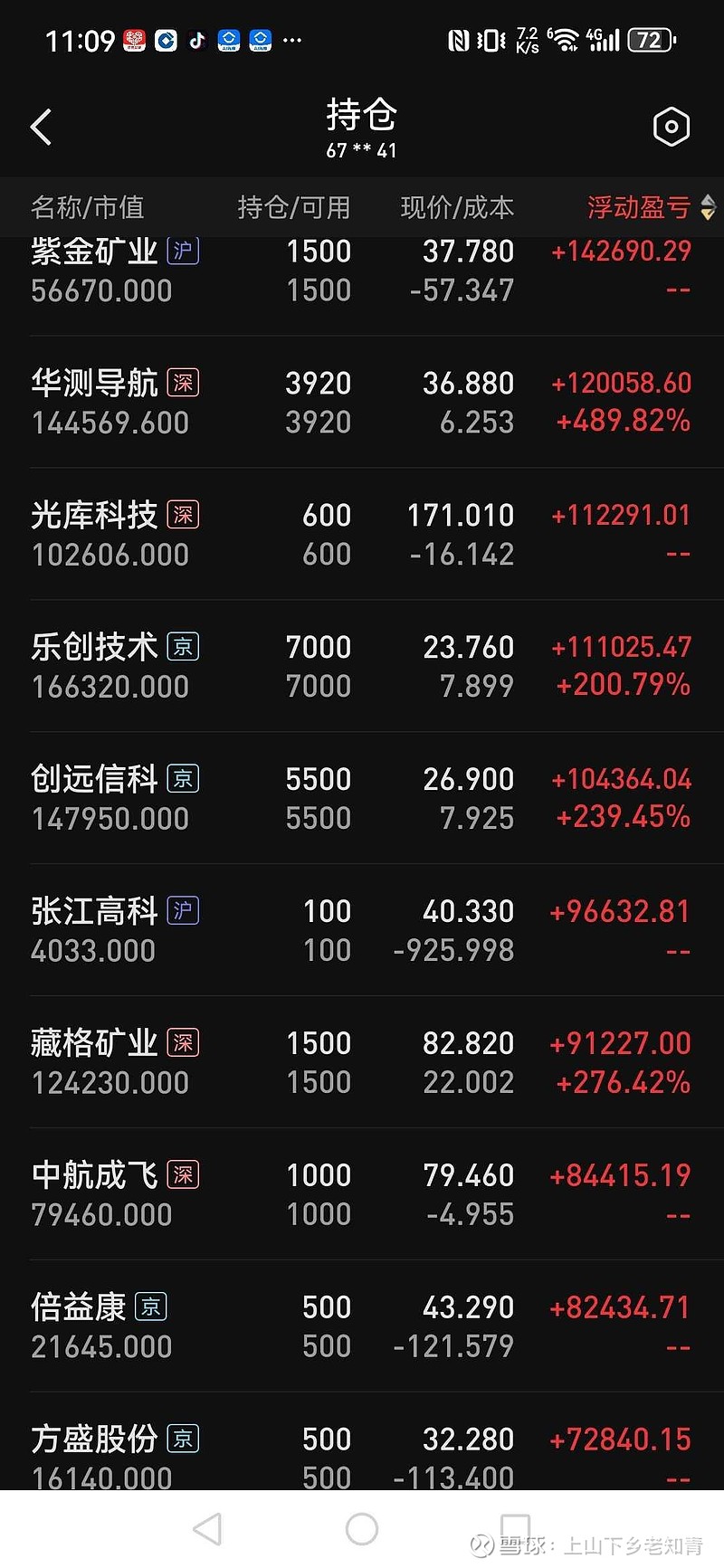Tap the 京 exchange badge beside 乐创技术
Viewport: 724px width, 1568px height.
click(182, 646)
